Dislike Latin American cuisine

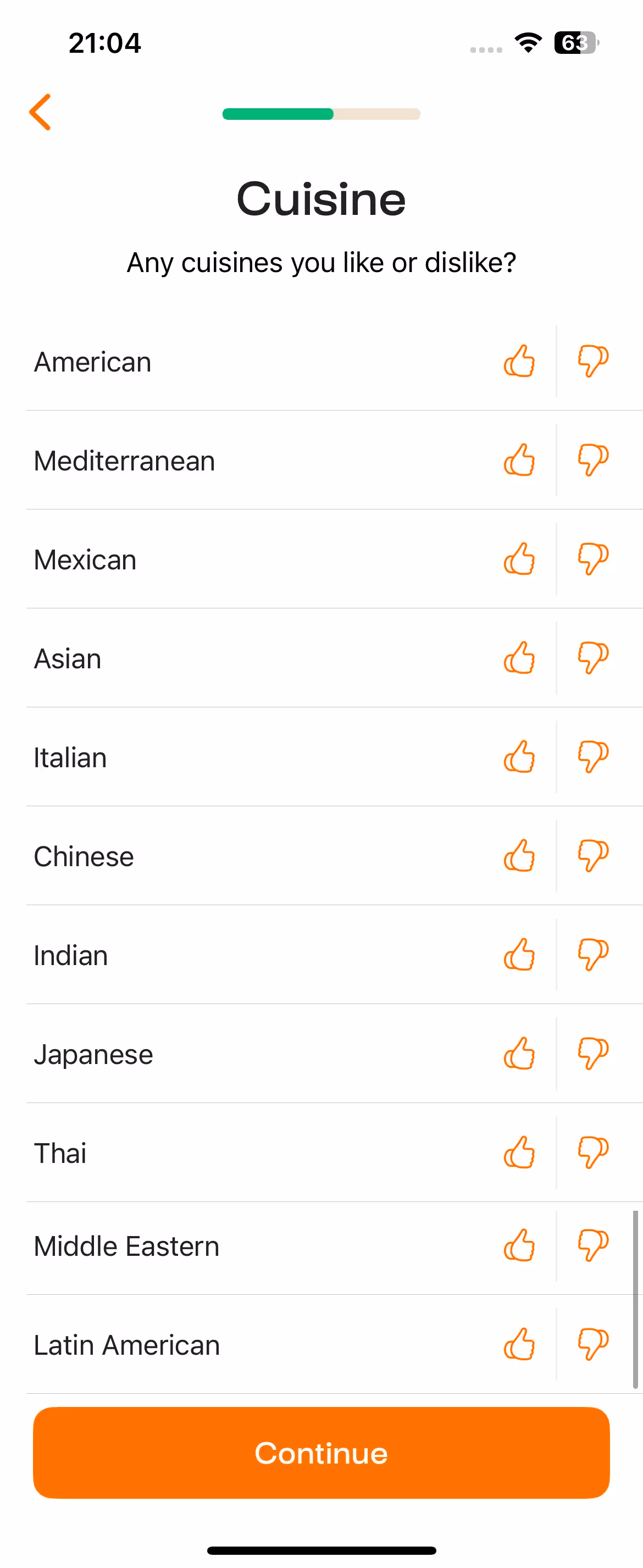click(x=592, y=1345)
